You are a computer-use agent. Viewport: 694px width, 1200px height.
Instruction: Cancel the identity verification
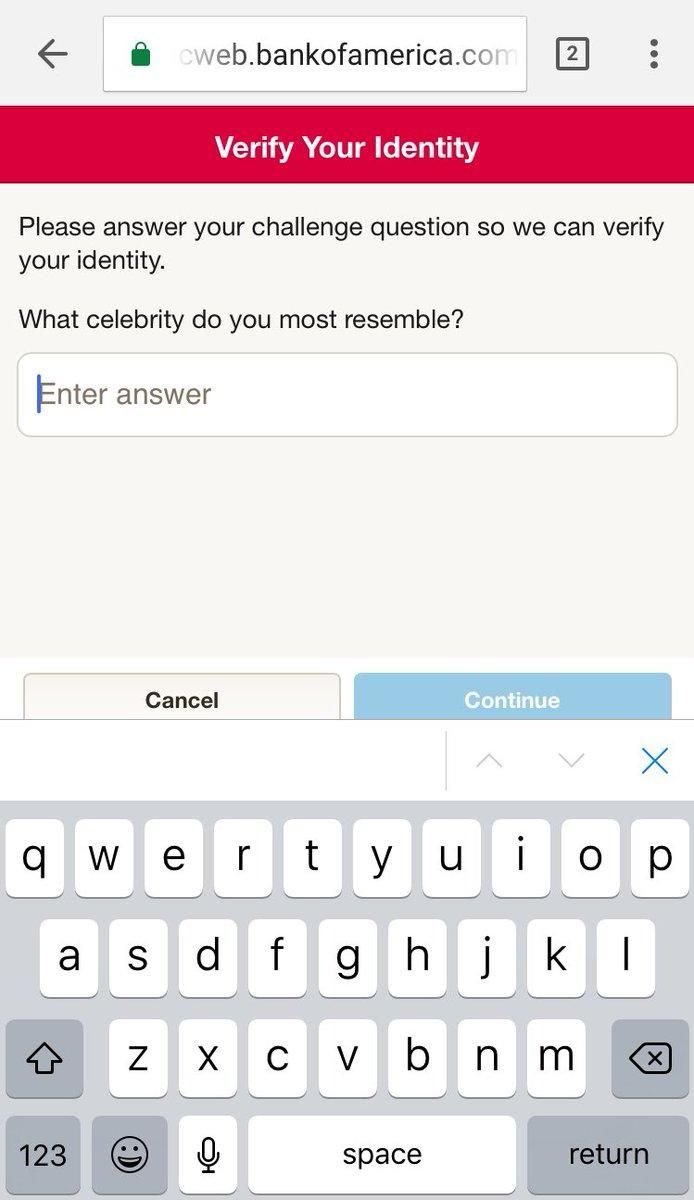click(182, 697)
